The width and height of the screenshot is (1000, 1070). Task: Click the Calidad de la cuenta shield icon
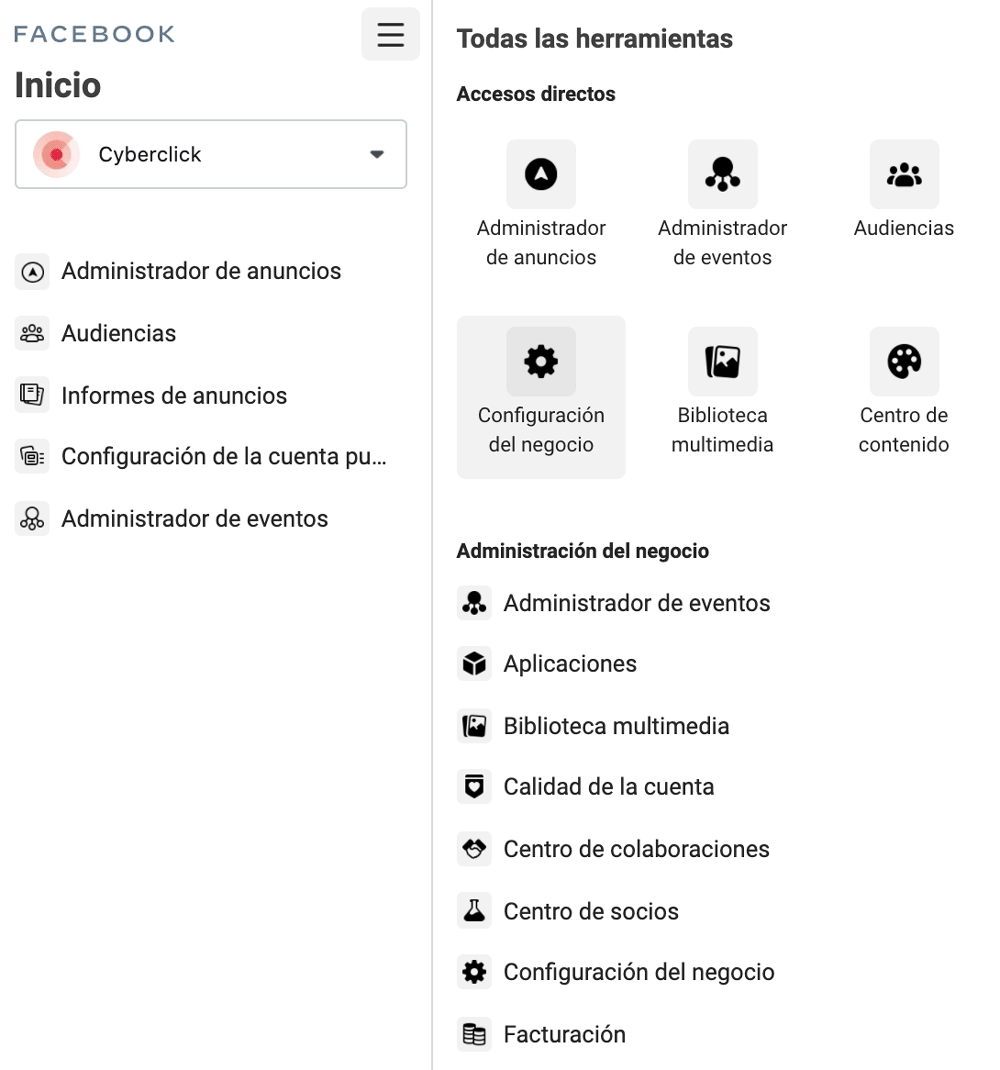pos(474,786)
